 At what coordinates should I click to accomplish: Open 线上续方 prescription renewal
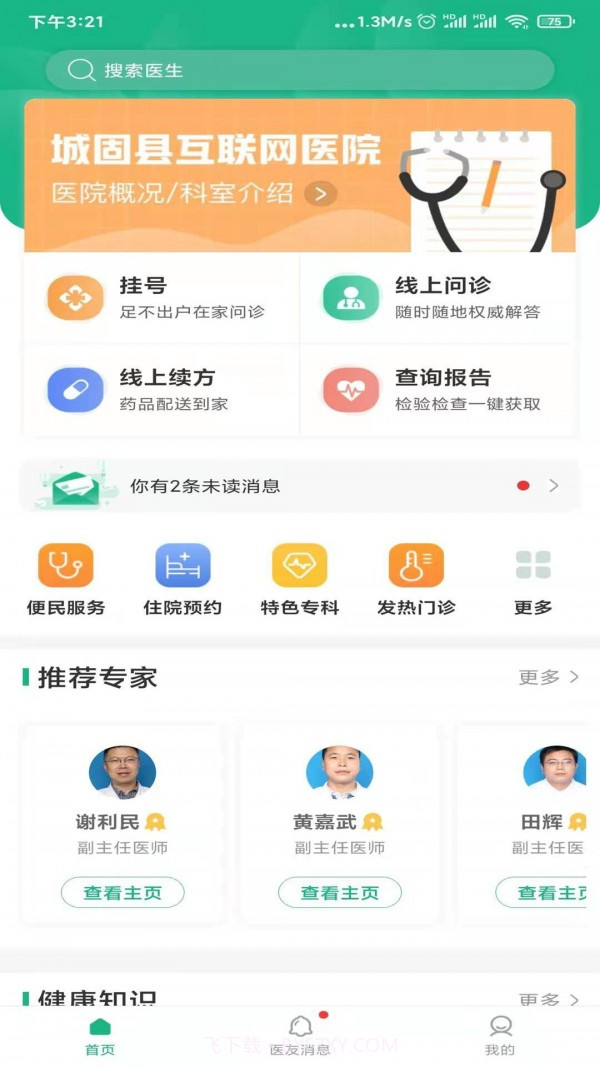click(160, 390)
